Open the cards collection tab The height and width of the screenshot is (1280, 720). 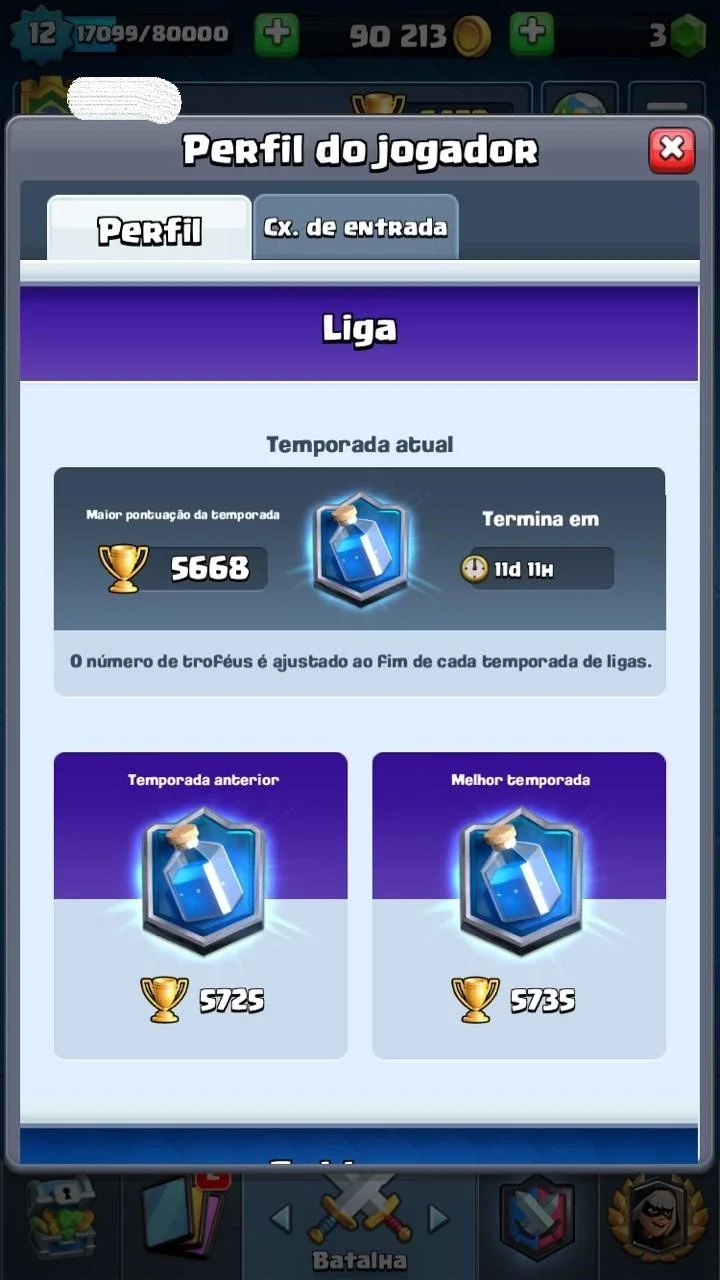tap(182, 1222)
